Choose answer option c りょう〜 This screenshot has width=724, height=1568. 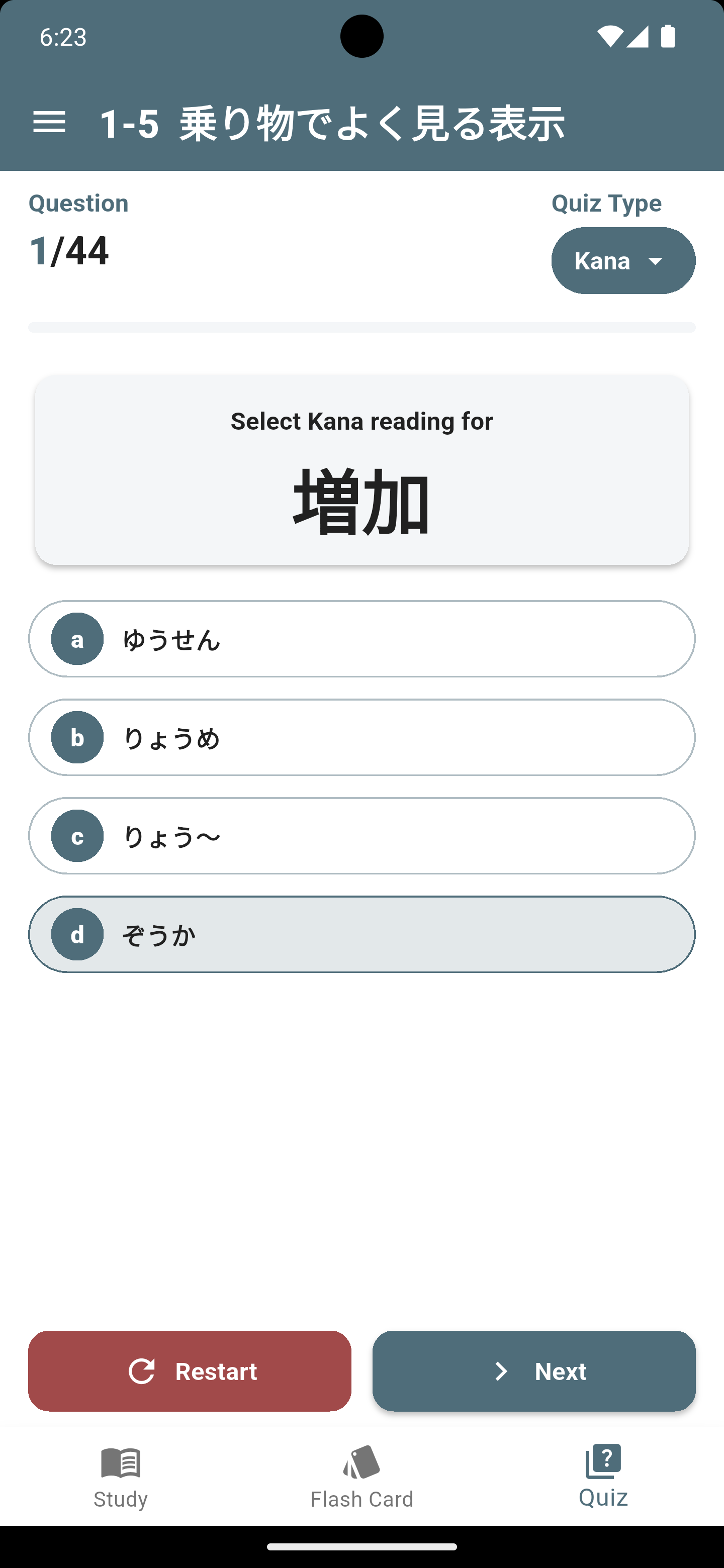point(361,836)
